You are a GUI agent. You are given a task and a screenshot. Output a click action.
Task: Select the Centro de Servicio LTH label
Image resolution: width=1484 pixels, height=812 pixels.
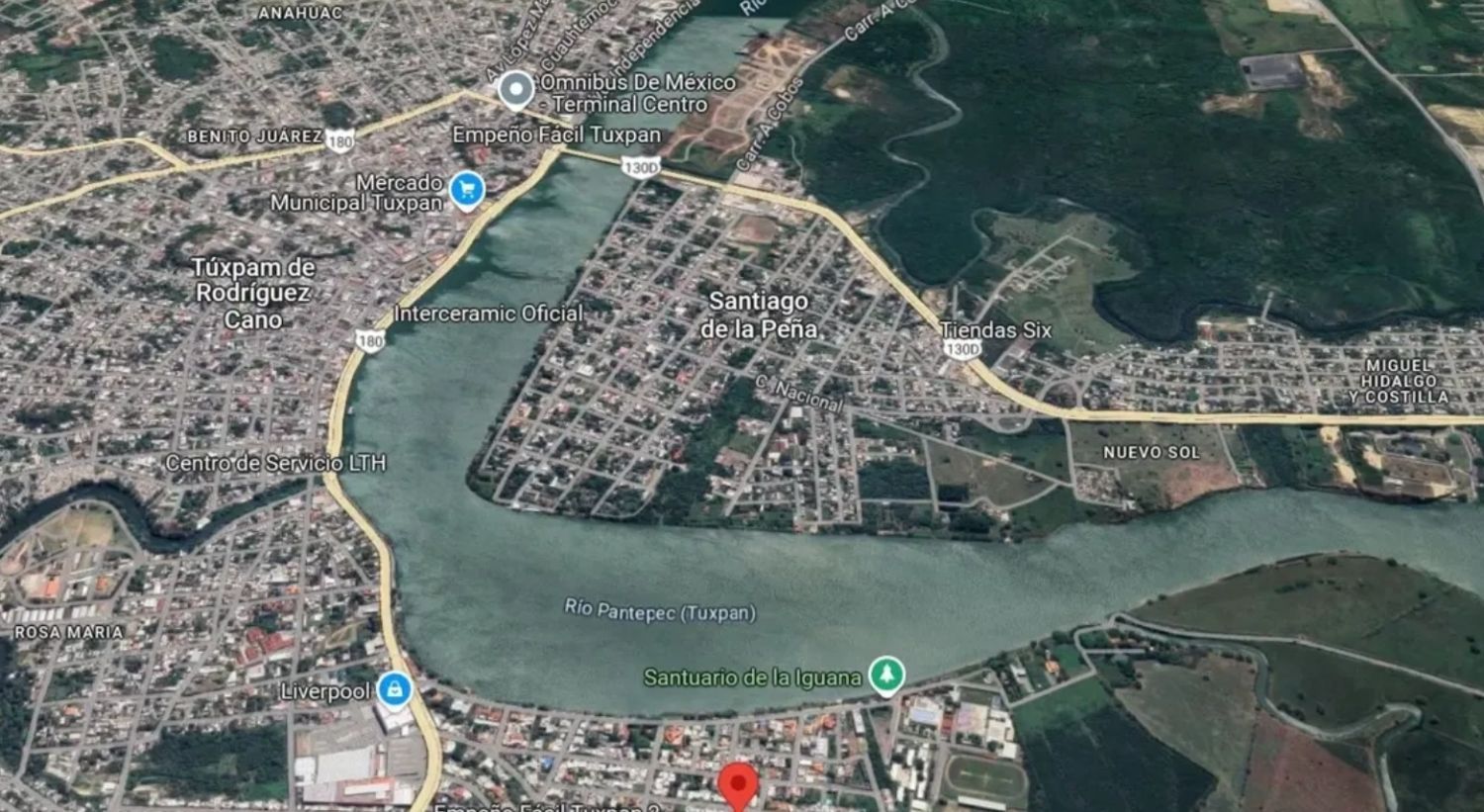276,463
